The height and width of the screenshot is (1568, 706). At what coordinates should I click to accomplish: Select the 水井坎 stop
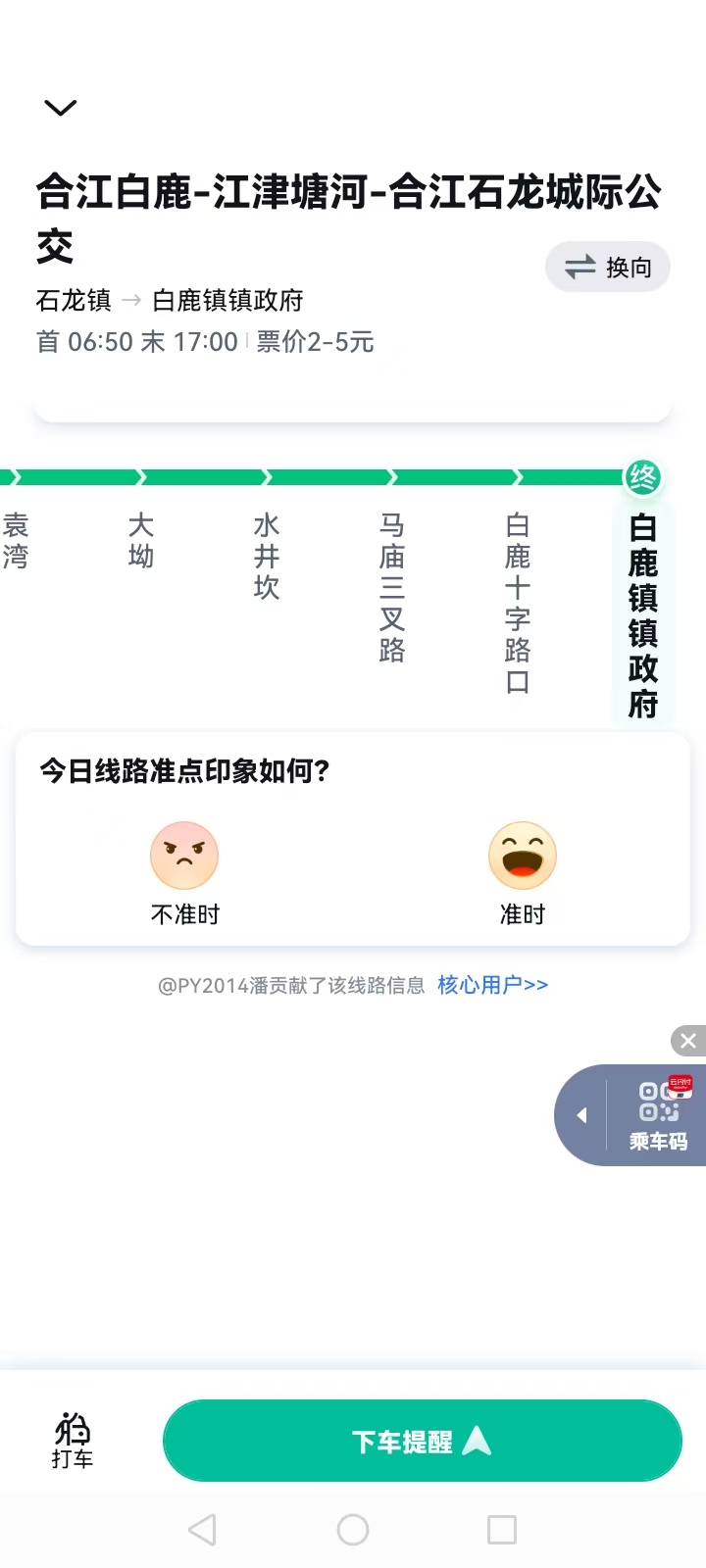[x=267, y=556]
